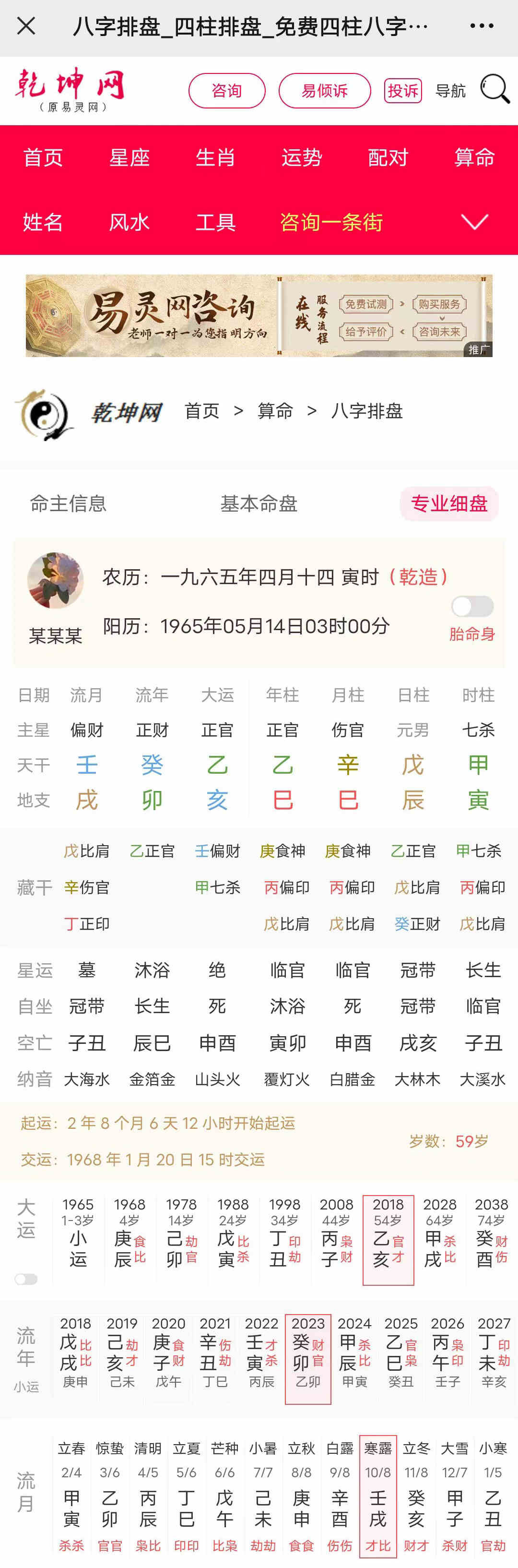
Task: Open the three-dot overflow menu
Action: point(482,25)
